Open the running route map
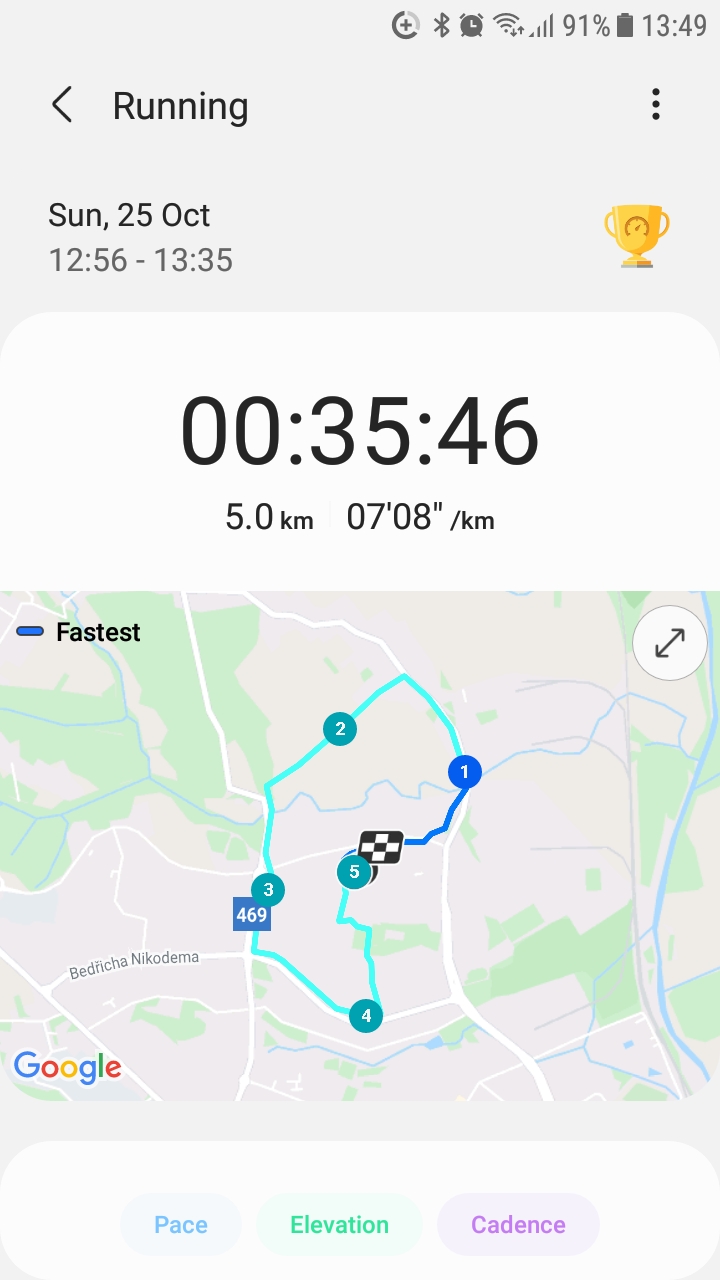 (x=360, y=846)
